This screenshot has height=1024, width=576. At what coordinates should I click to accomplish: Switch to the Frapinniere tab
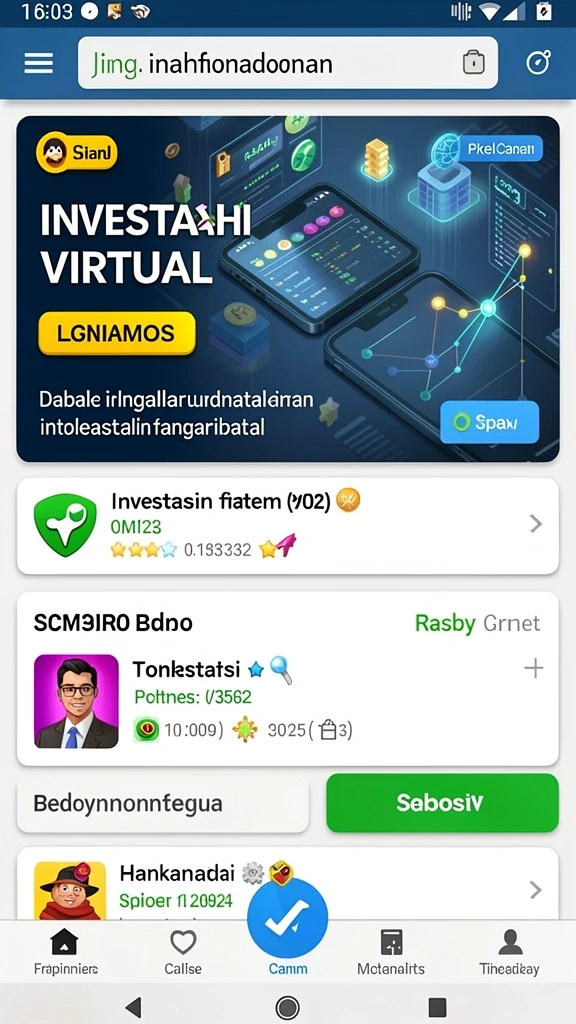pos(65,952)
